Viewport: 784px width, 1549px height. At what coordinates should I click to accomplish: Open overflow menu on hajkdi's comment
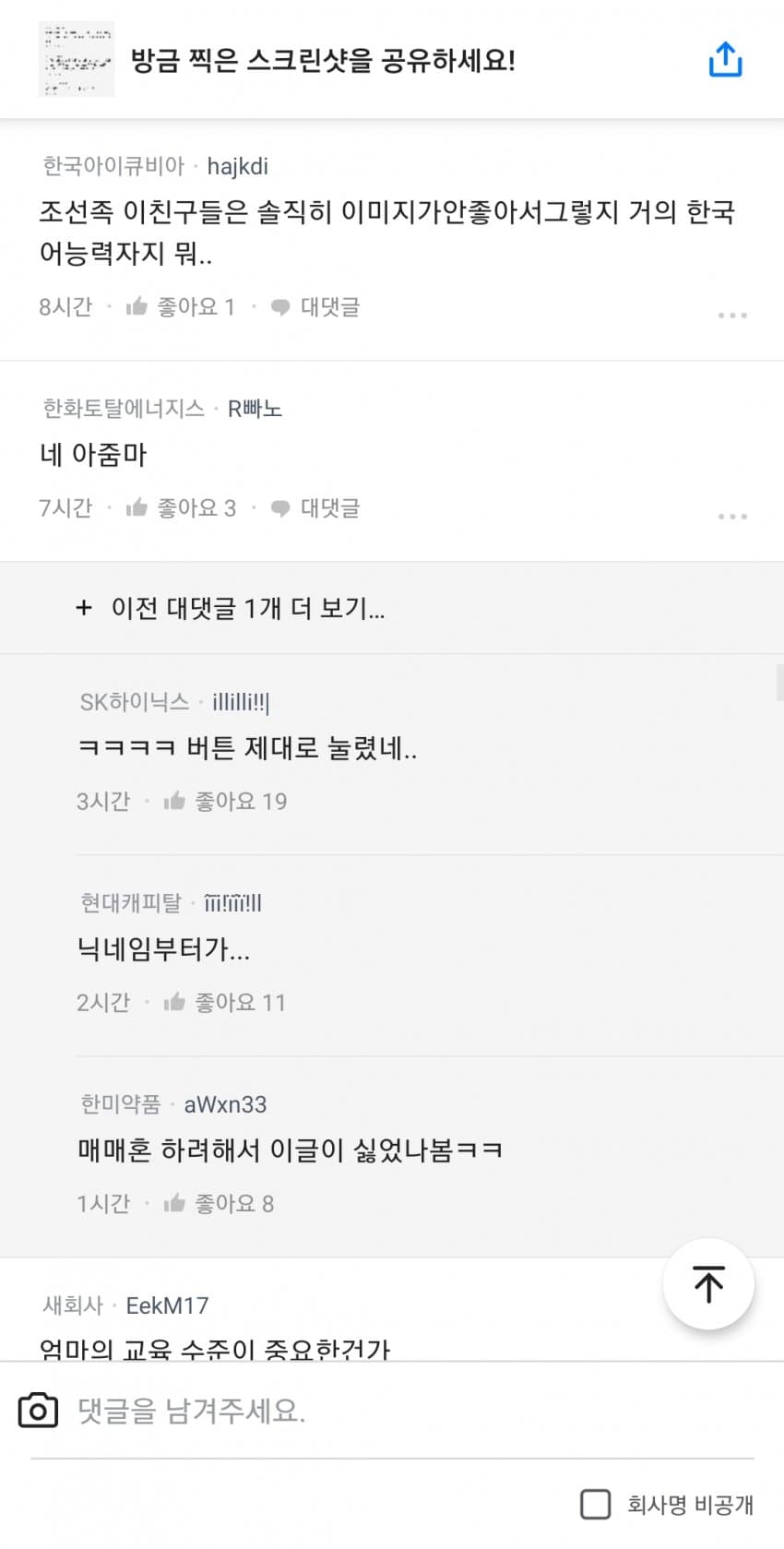[732, 316]
